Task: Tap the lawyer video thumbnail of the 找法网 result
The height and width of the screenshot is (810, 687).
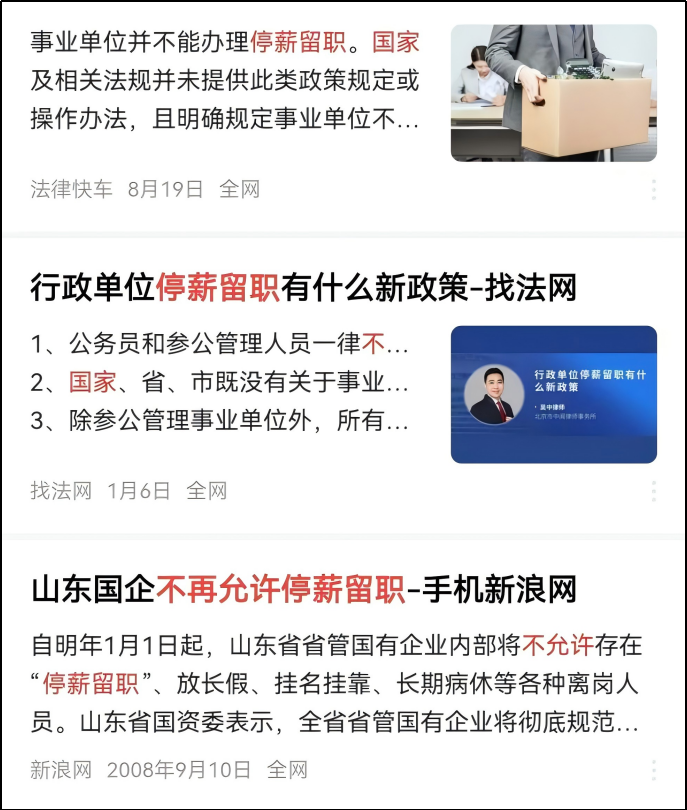Action: [553, 394]
